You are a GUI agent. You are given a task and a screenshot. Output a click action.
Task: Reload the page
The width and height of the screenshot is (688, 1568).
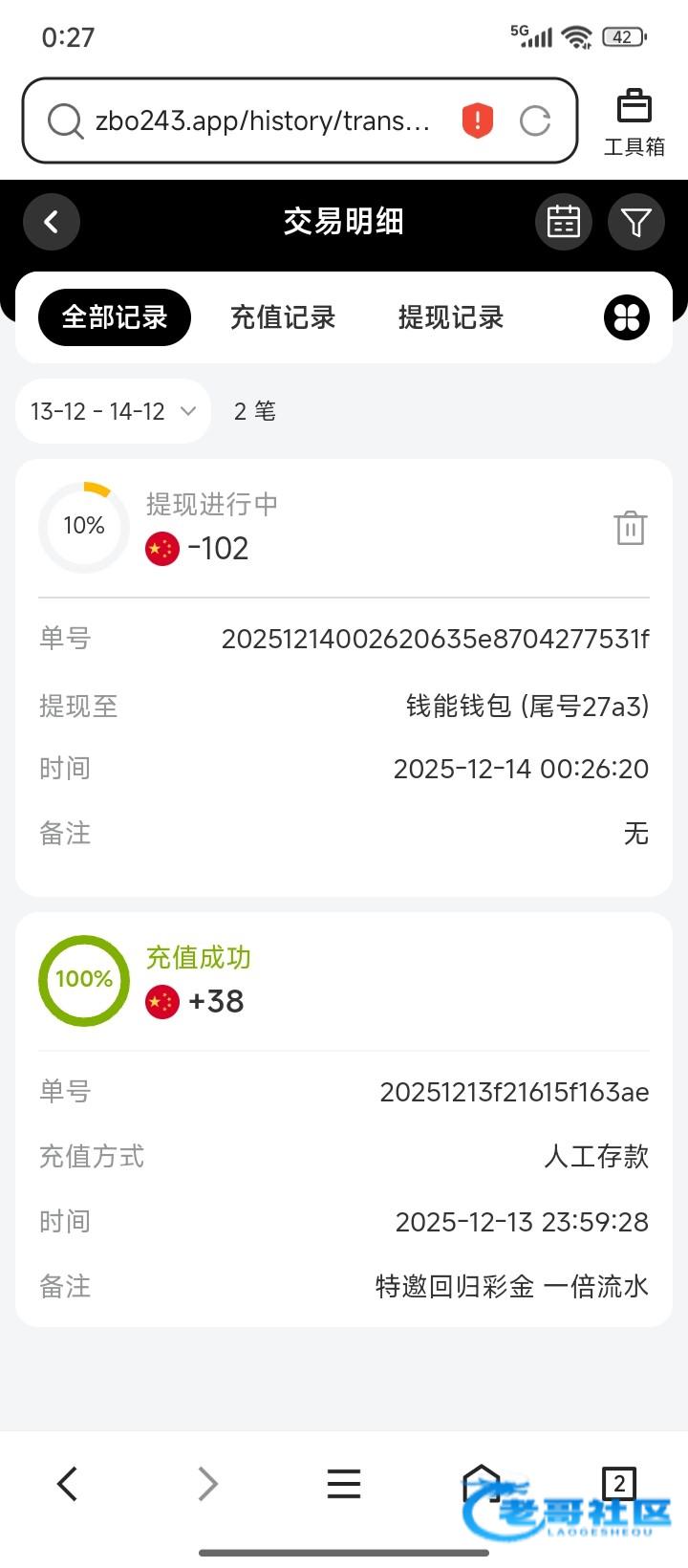[535, 121]
